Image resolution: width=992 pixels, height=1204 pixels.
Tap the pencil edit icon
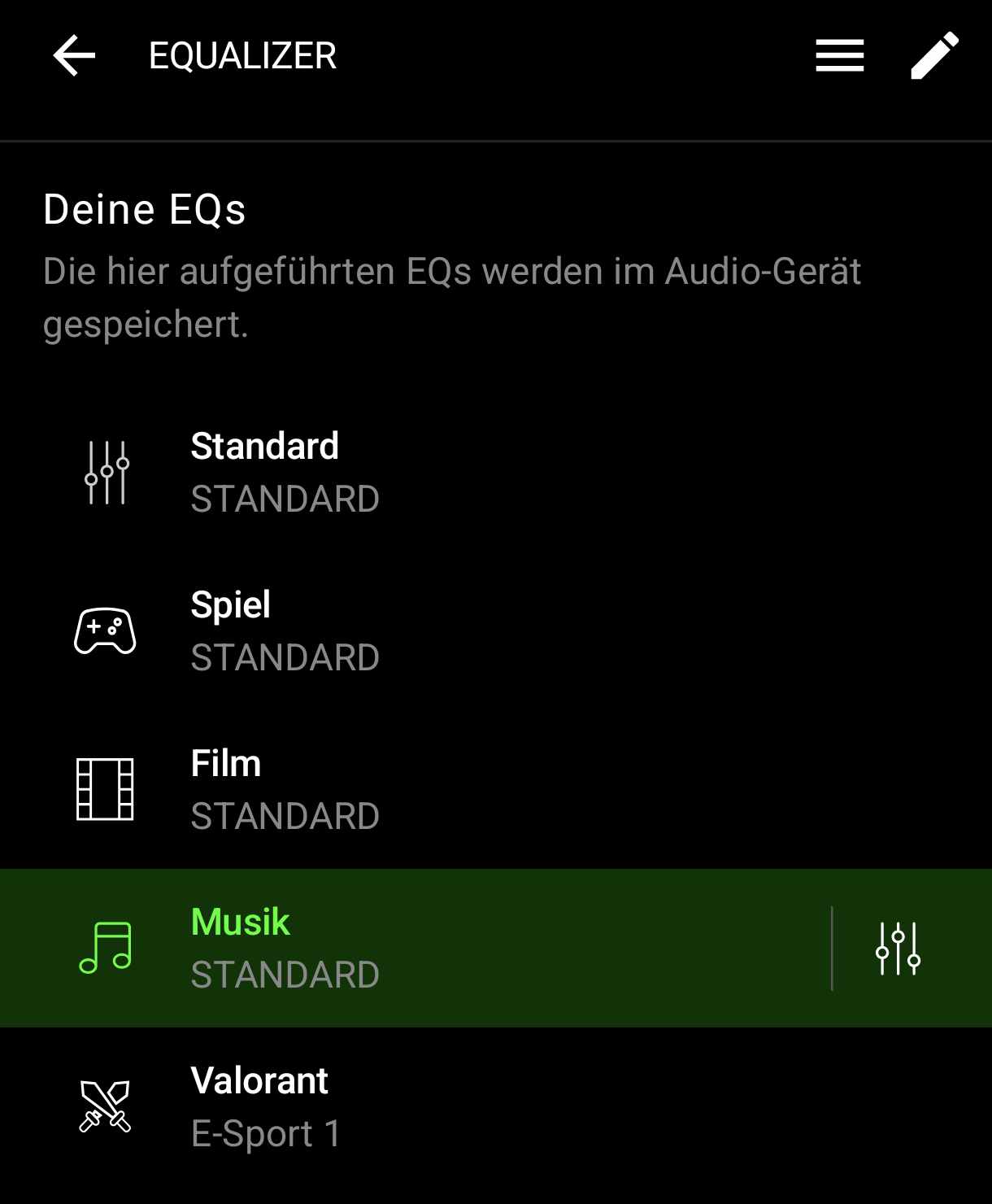point(934,56)
